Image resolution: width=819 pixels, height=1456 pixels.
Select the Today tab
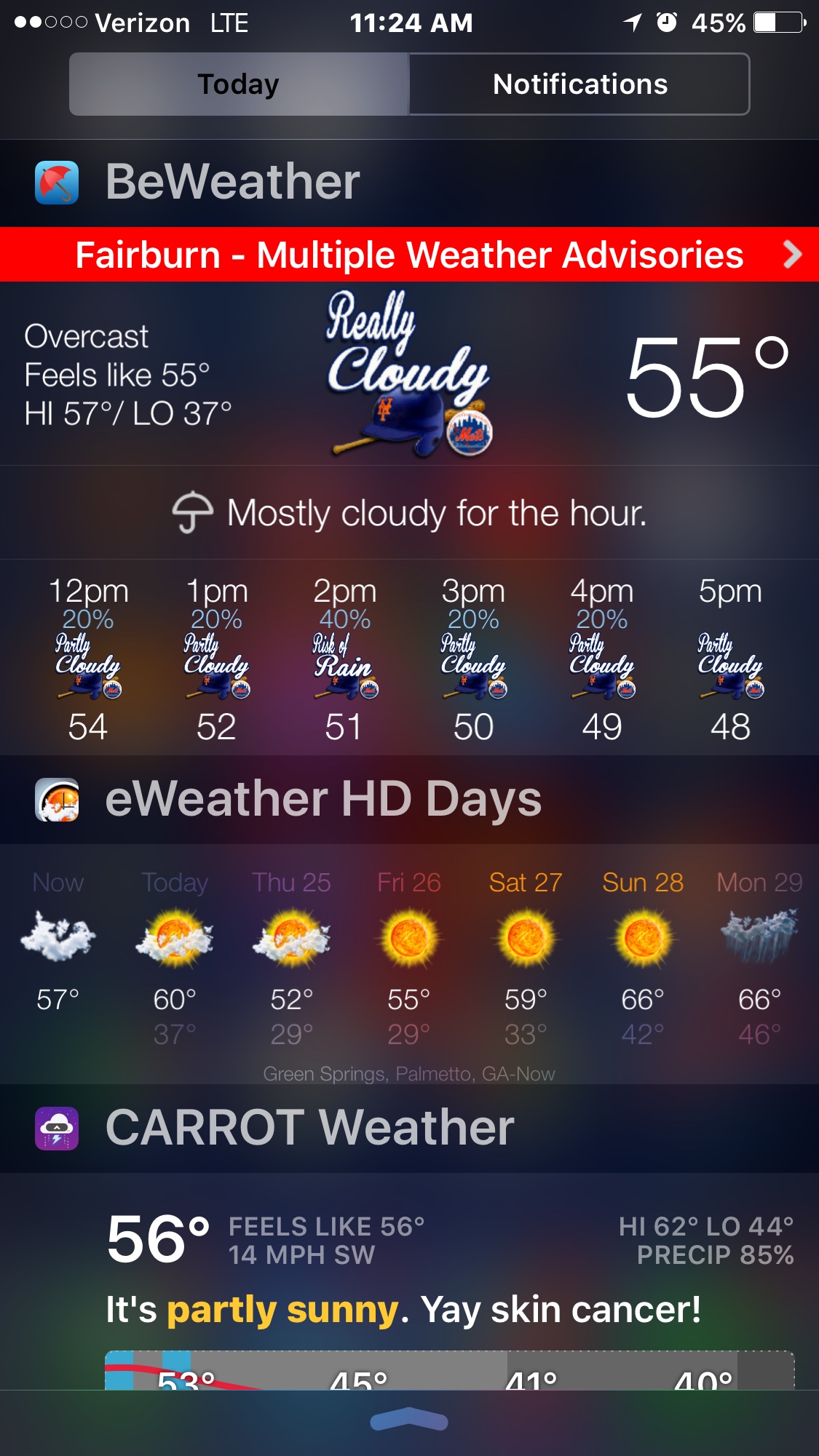(239, 84)
